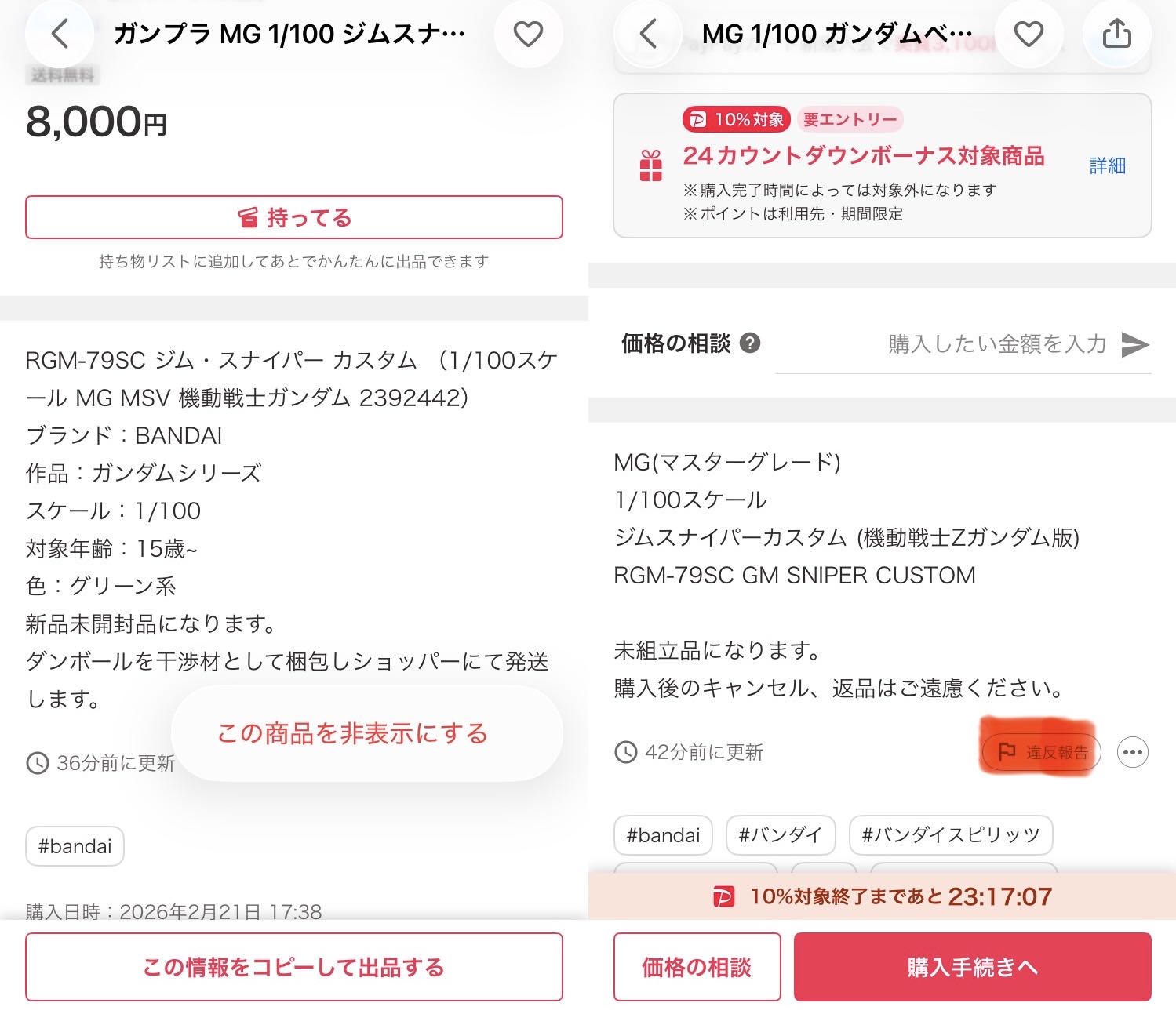Open the help icon beside 価格の相談 heading

tap(750, 343)
